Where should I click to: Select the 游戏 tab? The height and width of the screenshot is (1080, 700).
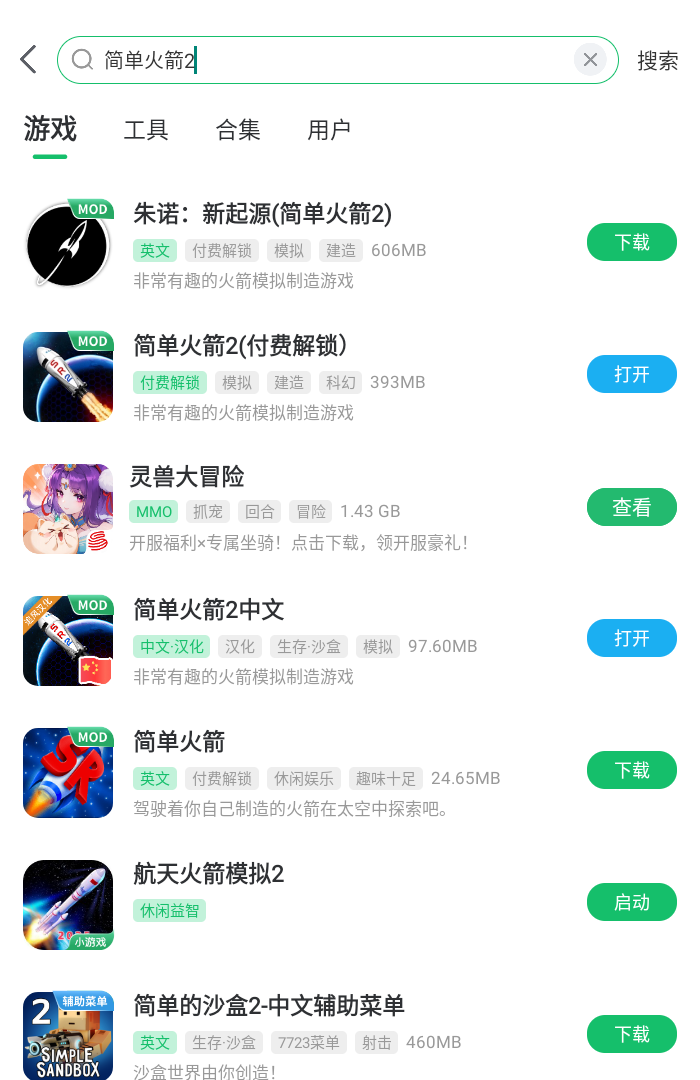coord(50,130)
